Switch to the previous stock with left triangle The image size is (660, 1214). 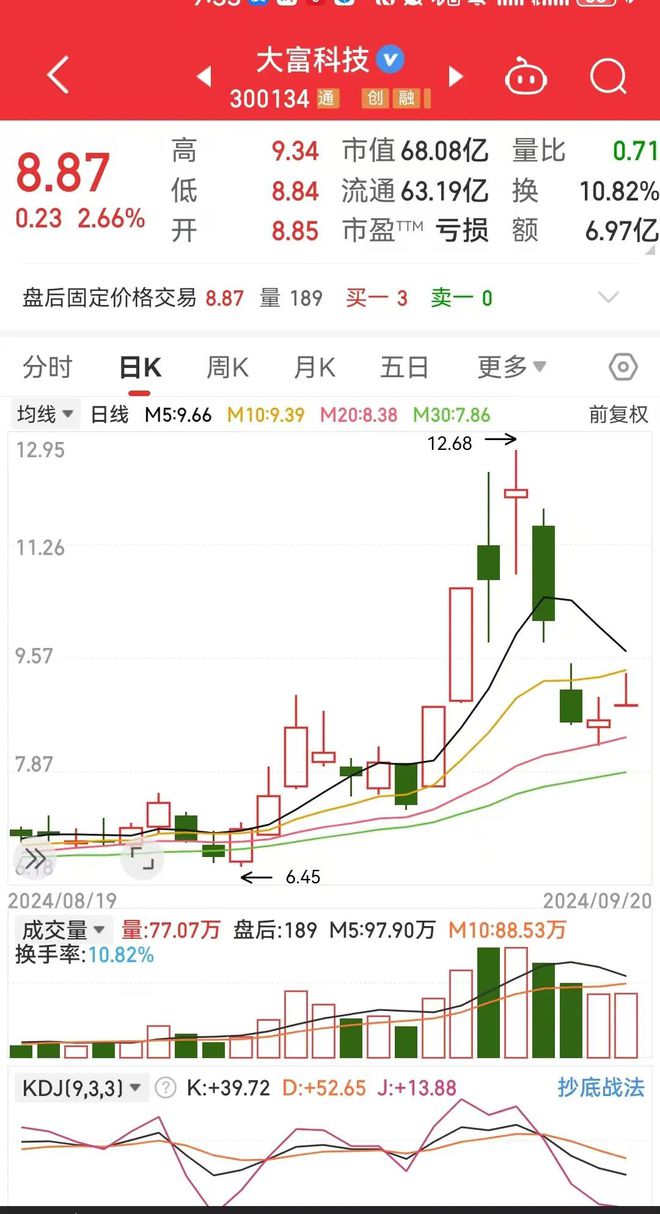click(203, 76)
